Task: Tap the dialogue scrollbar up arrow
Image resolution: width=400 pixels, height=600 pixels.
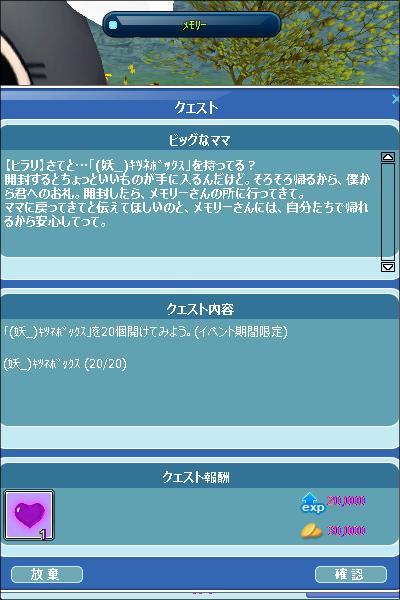Action: tap(388, 157)
